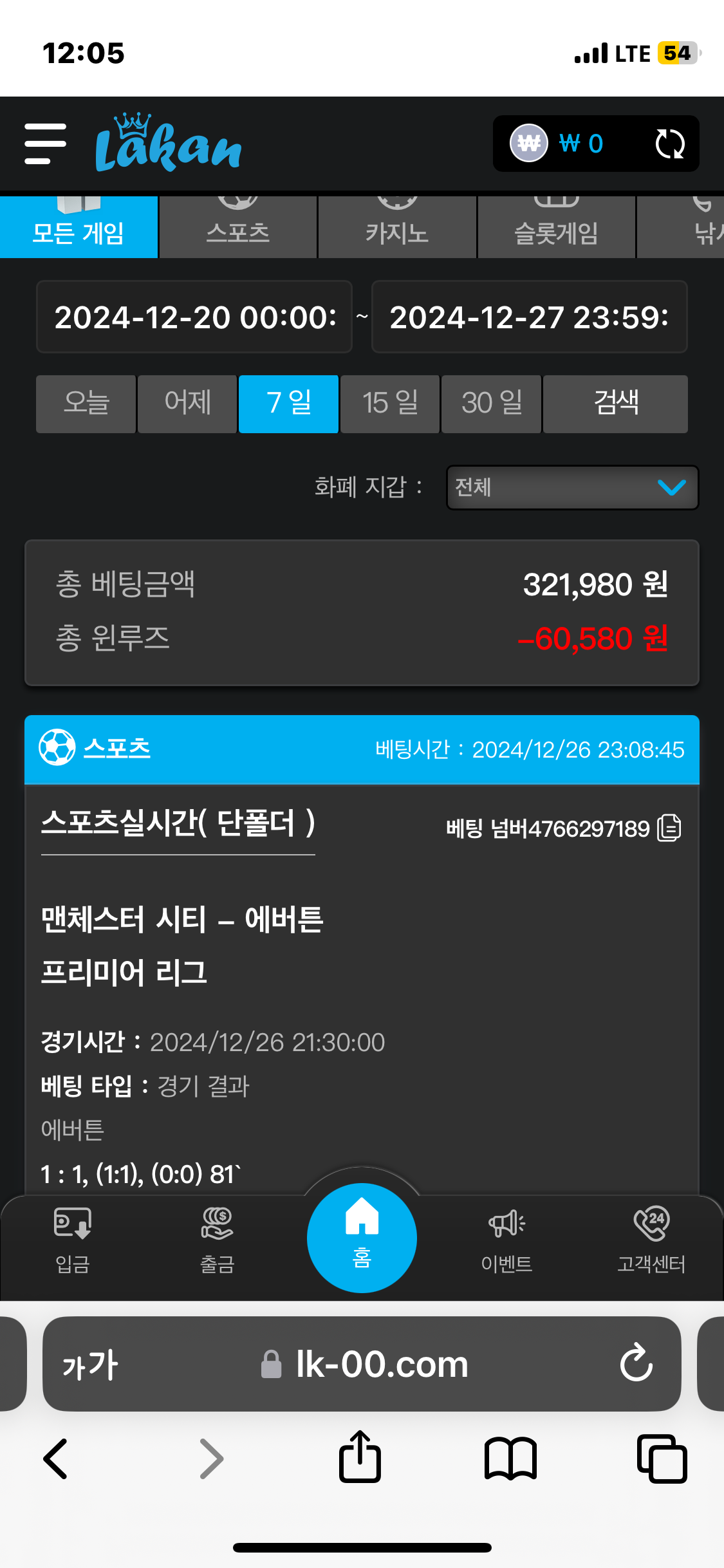This screenshot has height=1568, width=724.
Task: Tap the 검색 search button
Action: coord(615,404)
